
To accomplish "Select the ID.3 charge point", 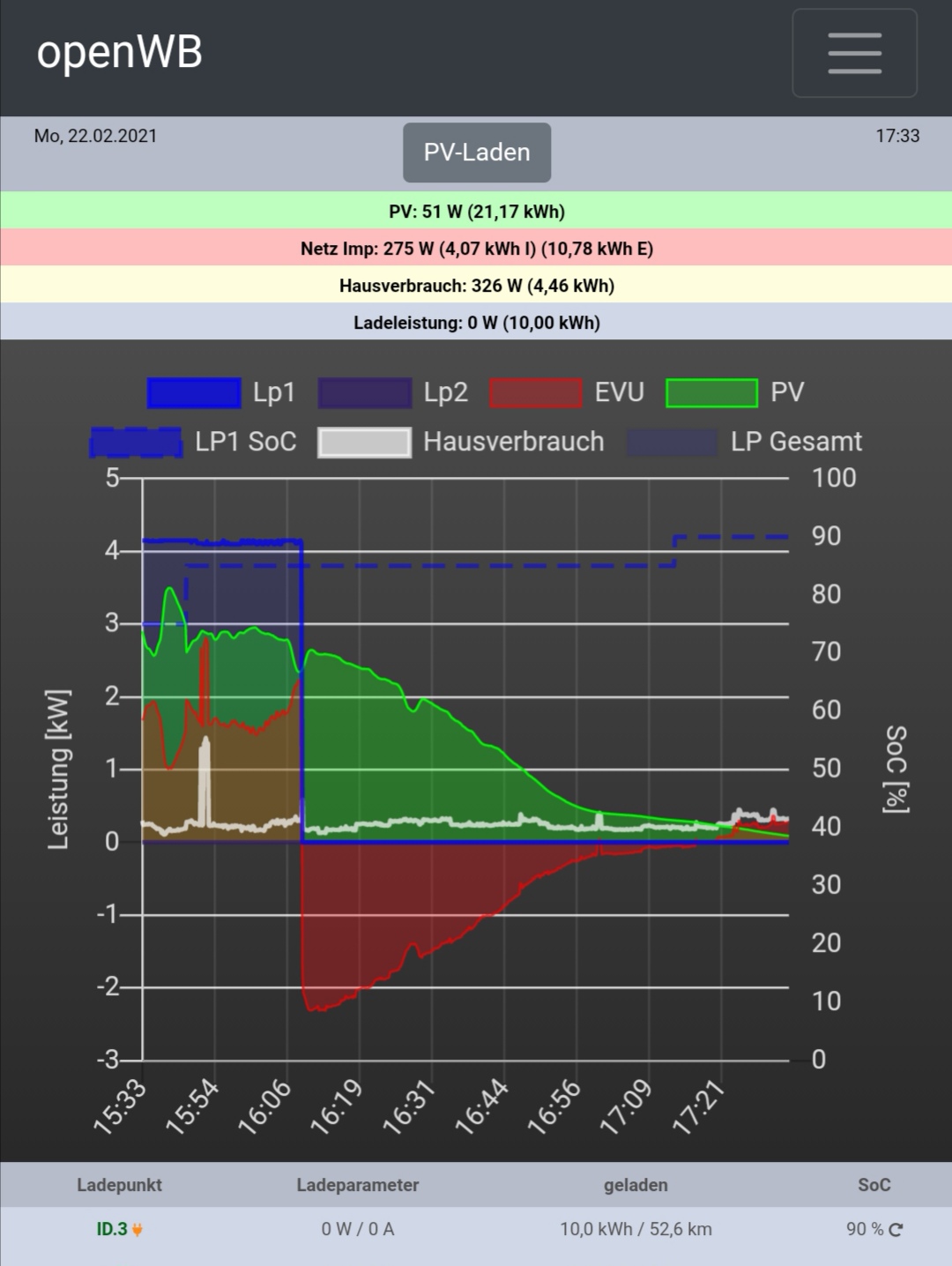I will pos(112,1229).
